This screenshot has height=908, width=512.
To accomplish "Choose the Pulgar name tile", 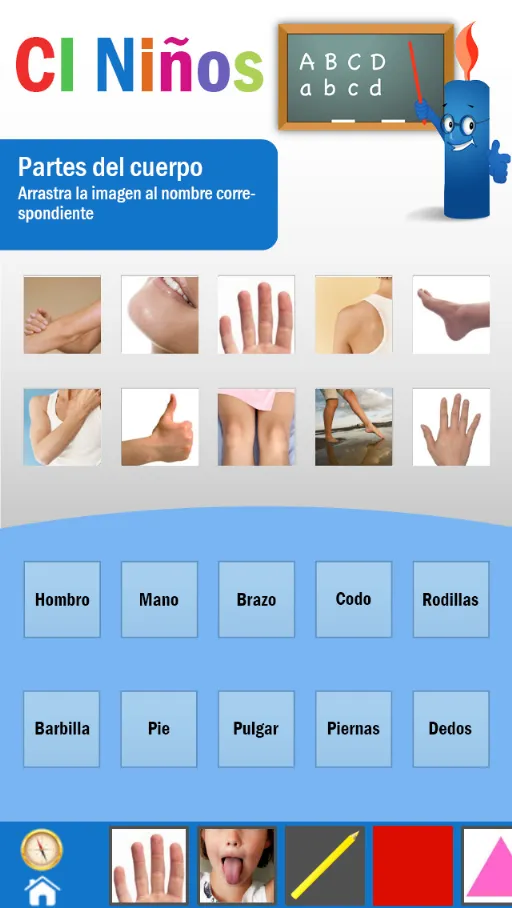I will tap(257, 728).
